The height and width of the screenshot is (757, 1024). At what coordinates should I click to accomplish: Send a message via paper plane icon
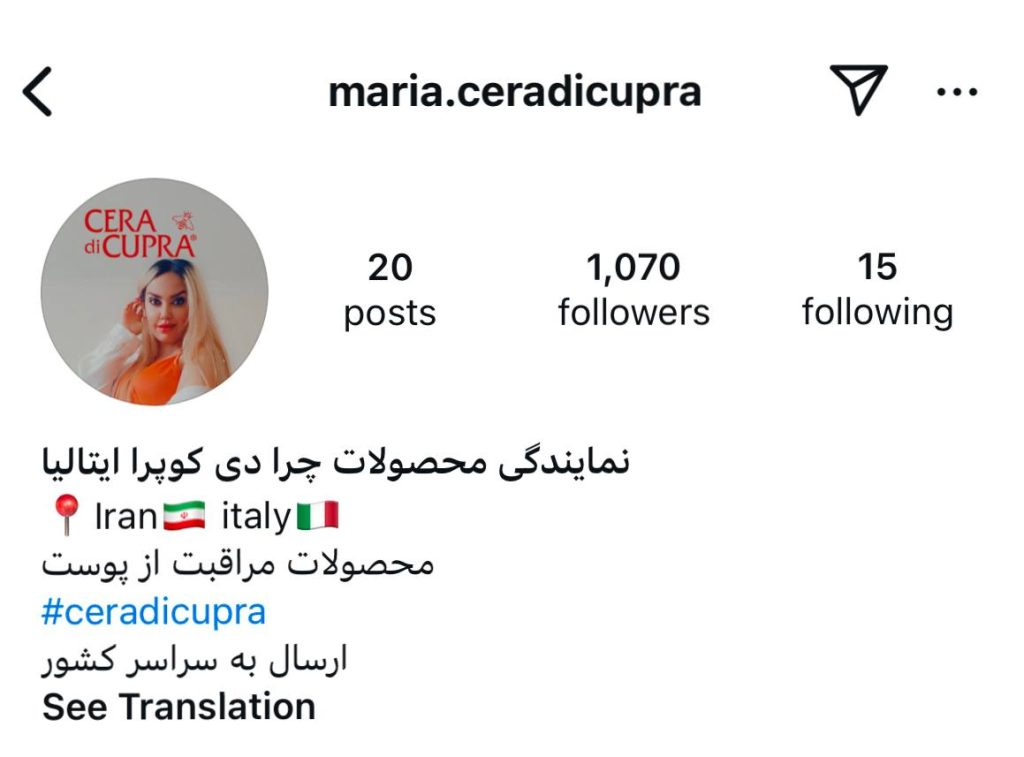pyautogui.click(x=858, y=91)
